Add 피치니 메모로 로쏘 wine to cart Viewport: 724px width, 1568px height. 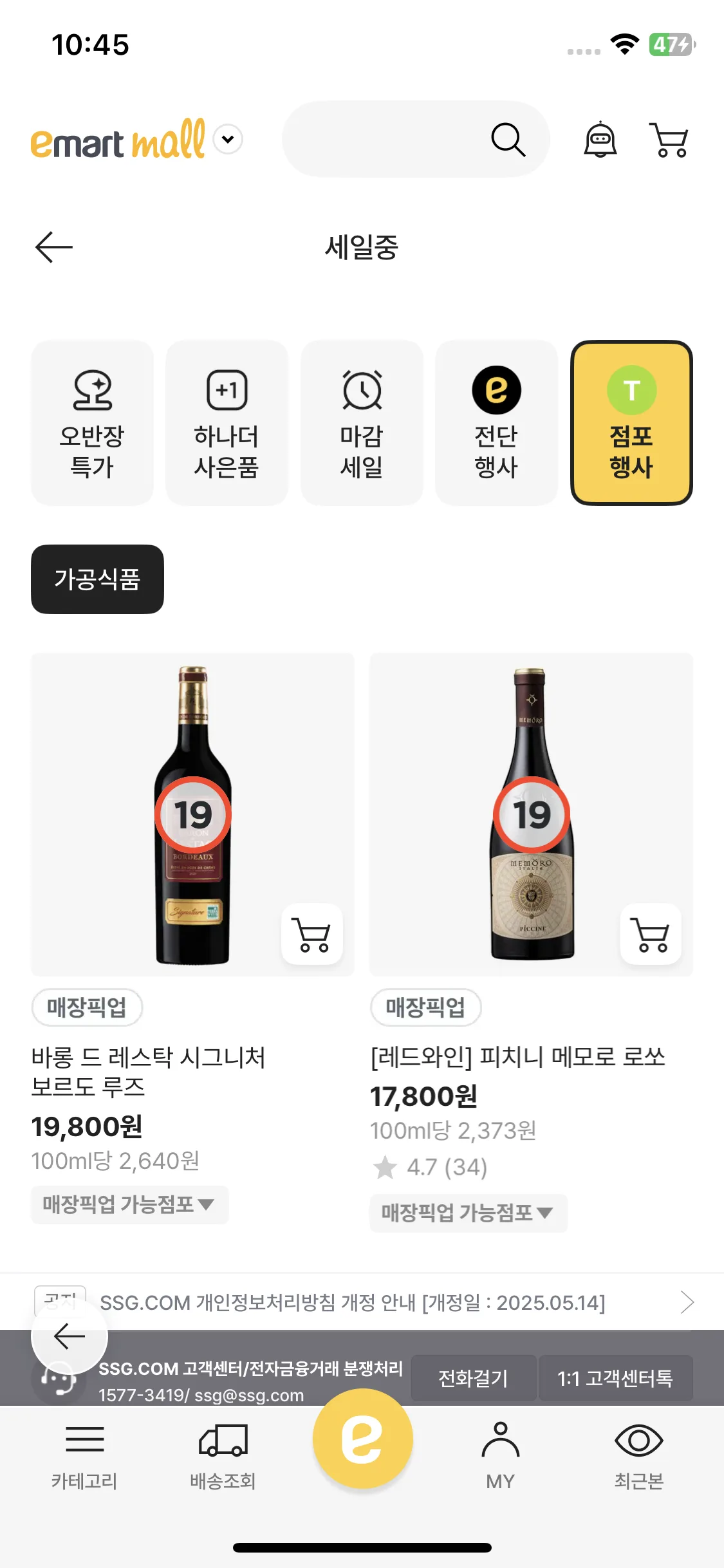[651, 934]
